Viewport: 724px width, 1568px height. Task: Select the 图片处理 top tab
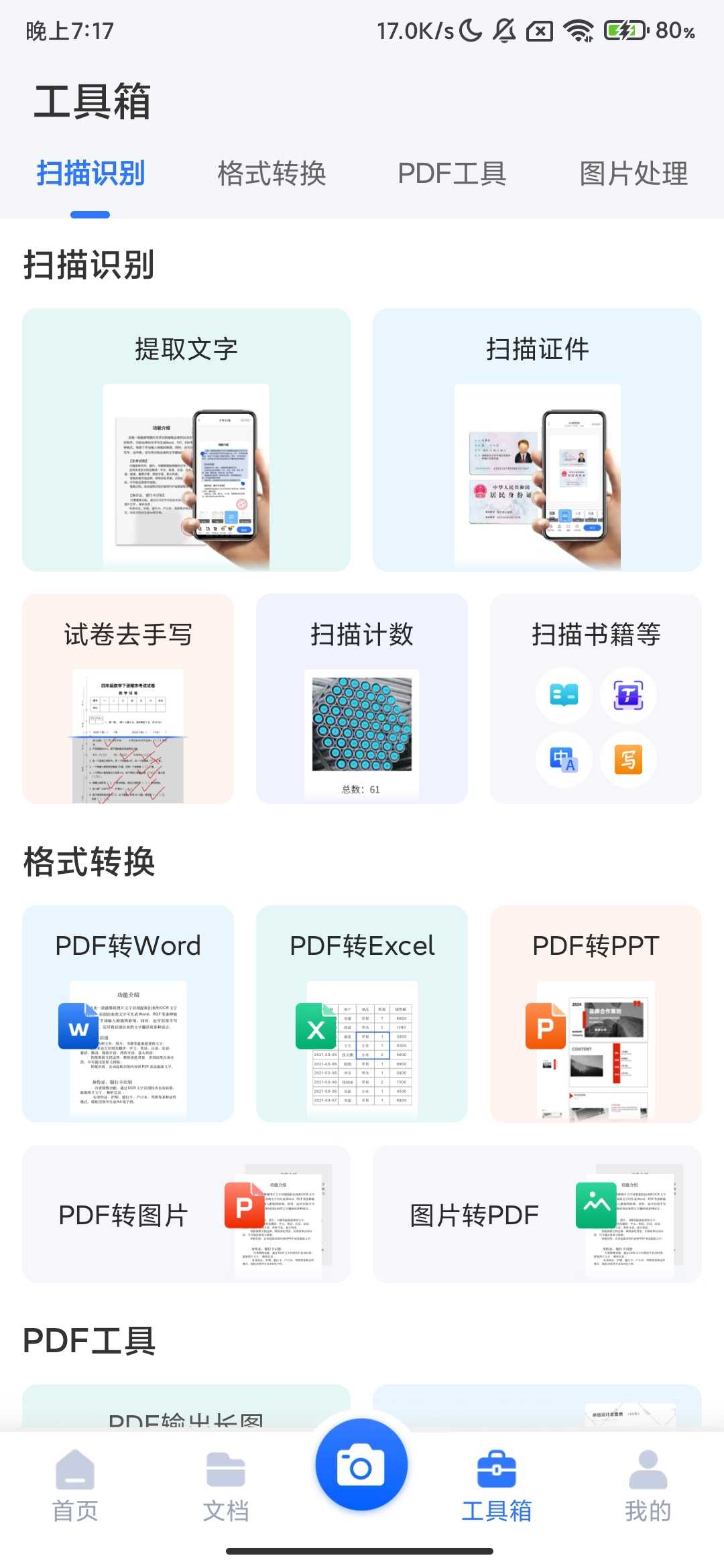pyautogui.click(x=633, y=174)
